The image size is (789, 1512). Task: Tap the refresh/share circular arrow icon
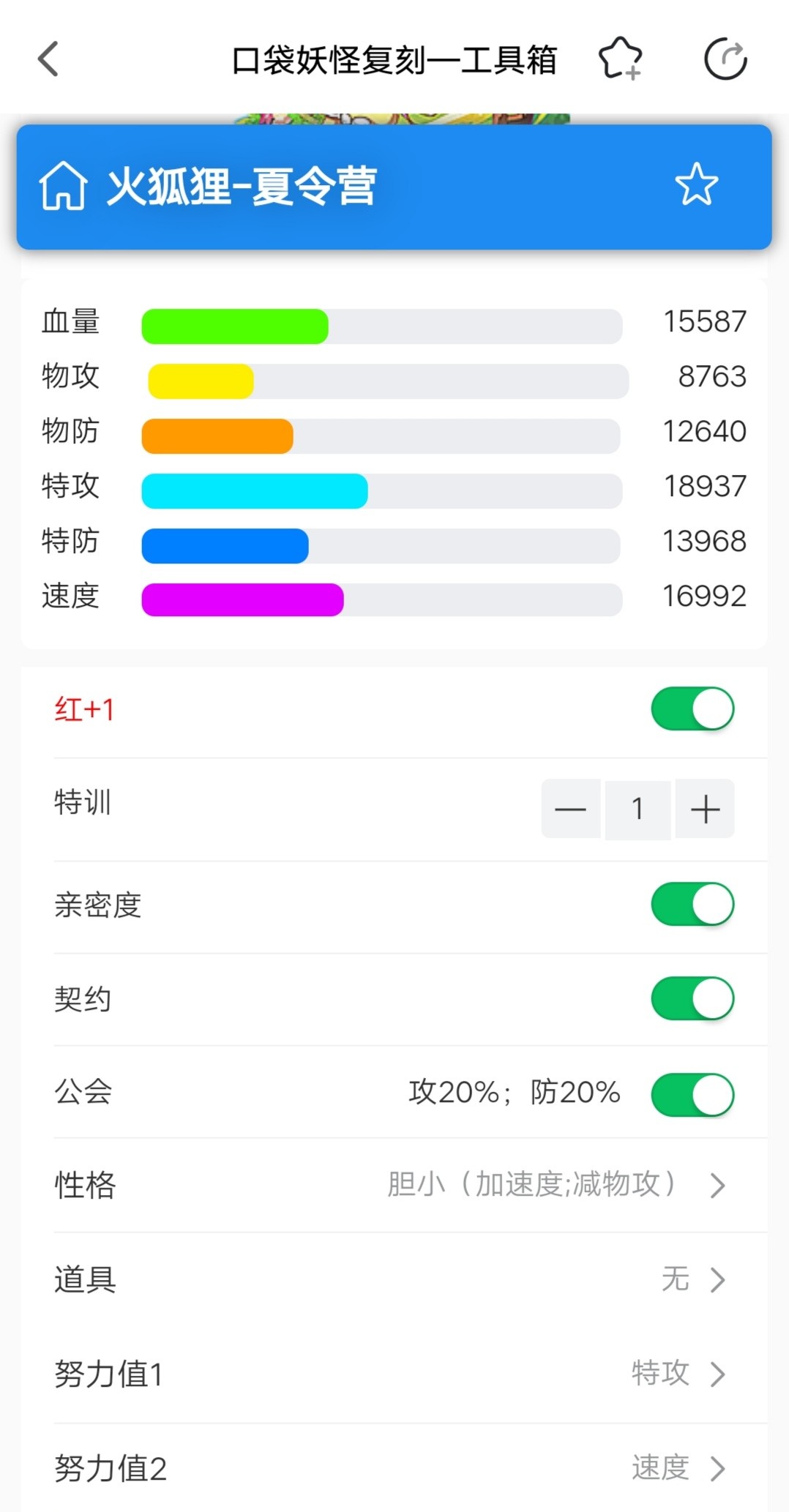coord(725,59)
